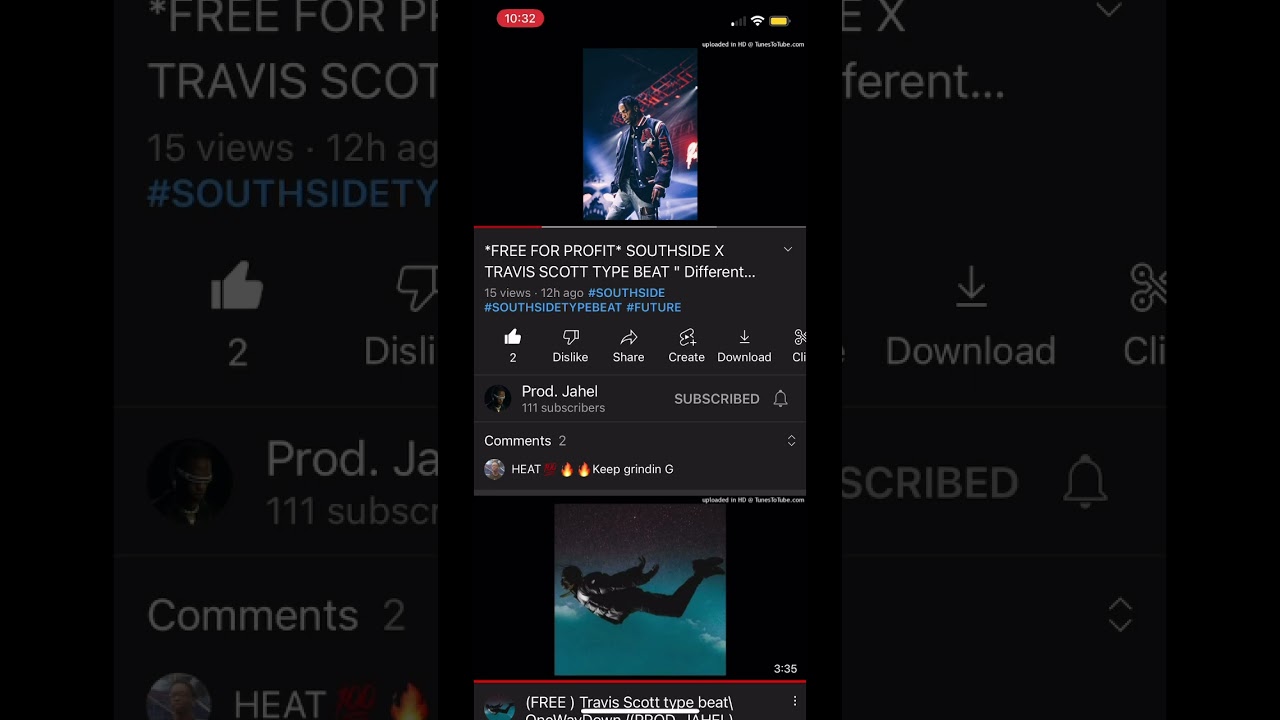
Task: Expand the video description chevron
Action: [x=788, y=249]
